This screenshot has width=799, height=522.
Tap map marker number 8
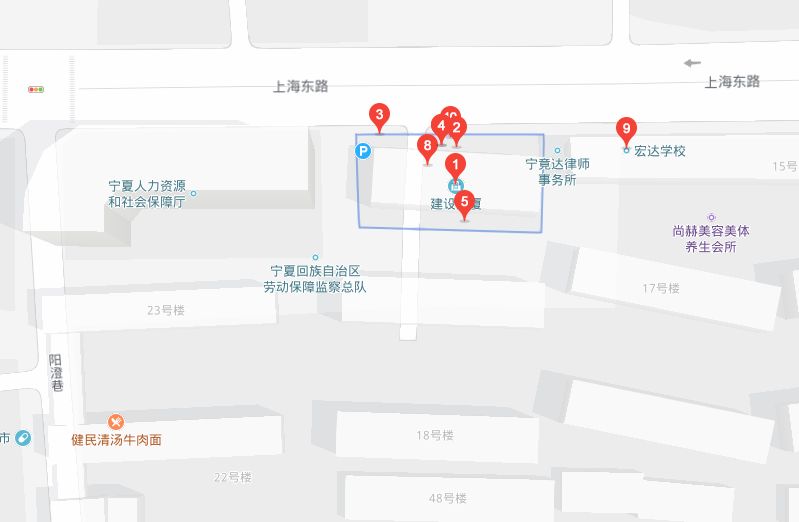[x=427, y=146]
